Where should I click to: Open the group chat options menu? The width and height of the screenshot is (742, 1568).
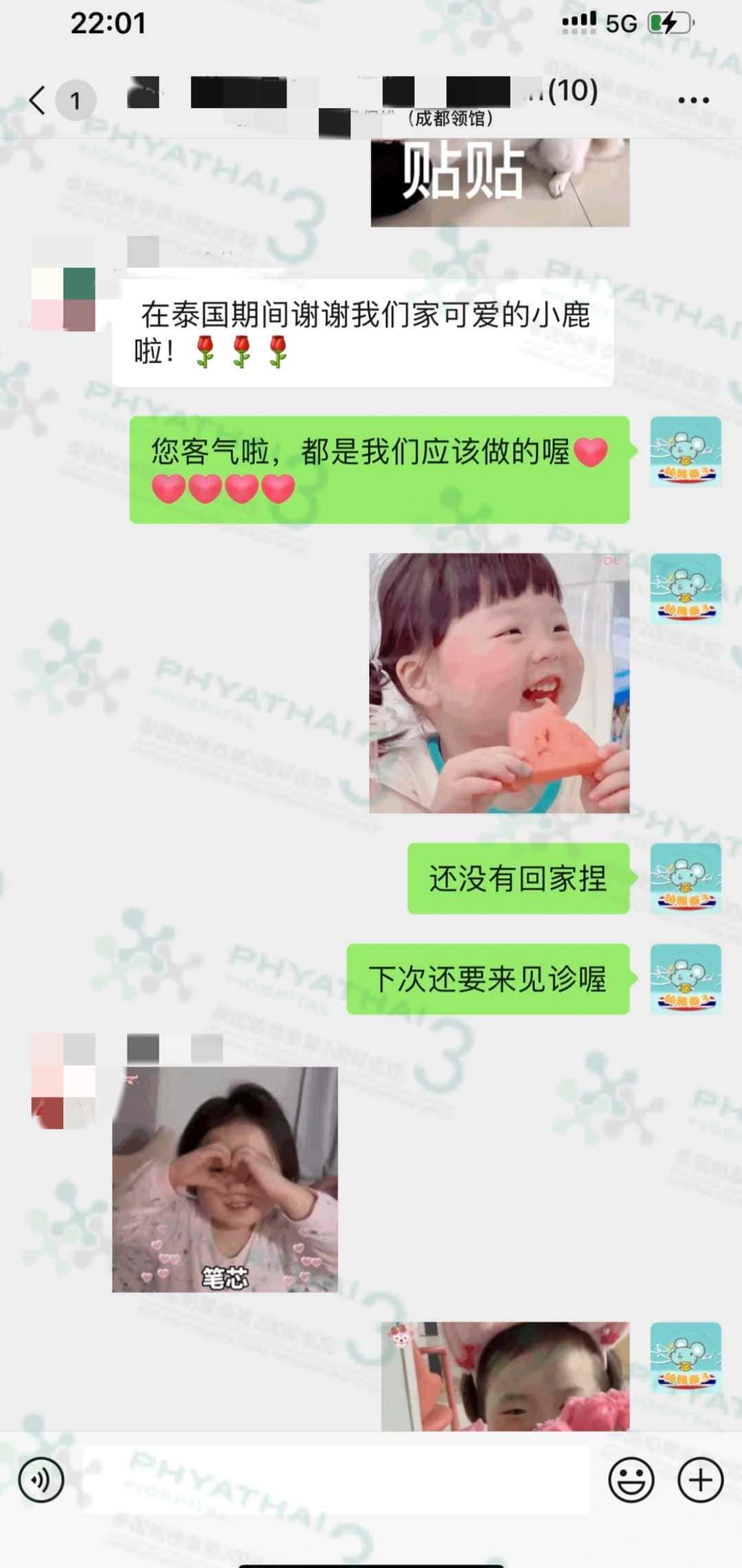(x=693, y=100)
